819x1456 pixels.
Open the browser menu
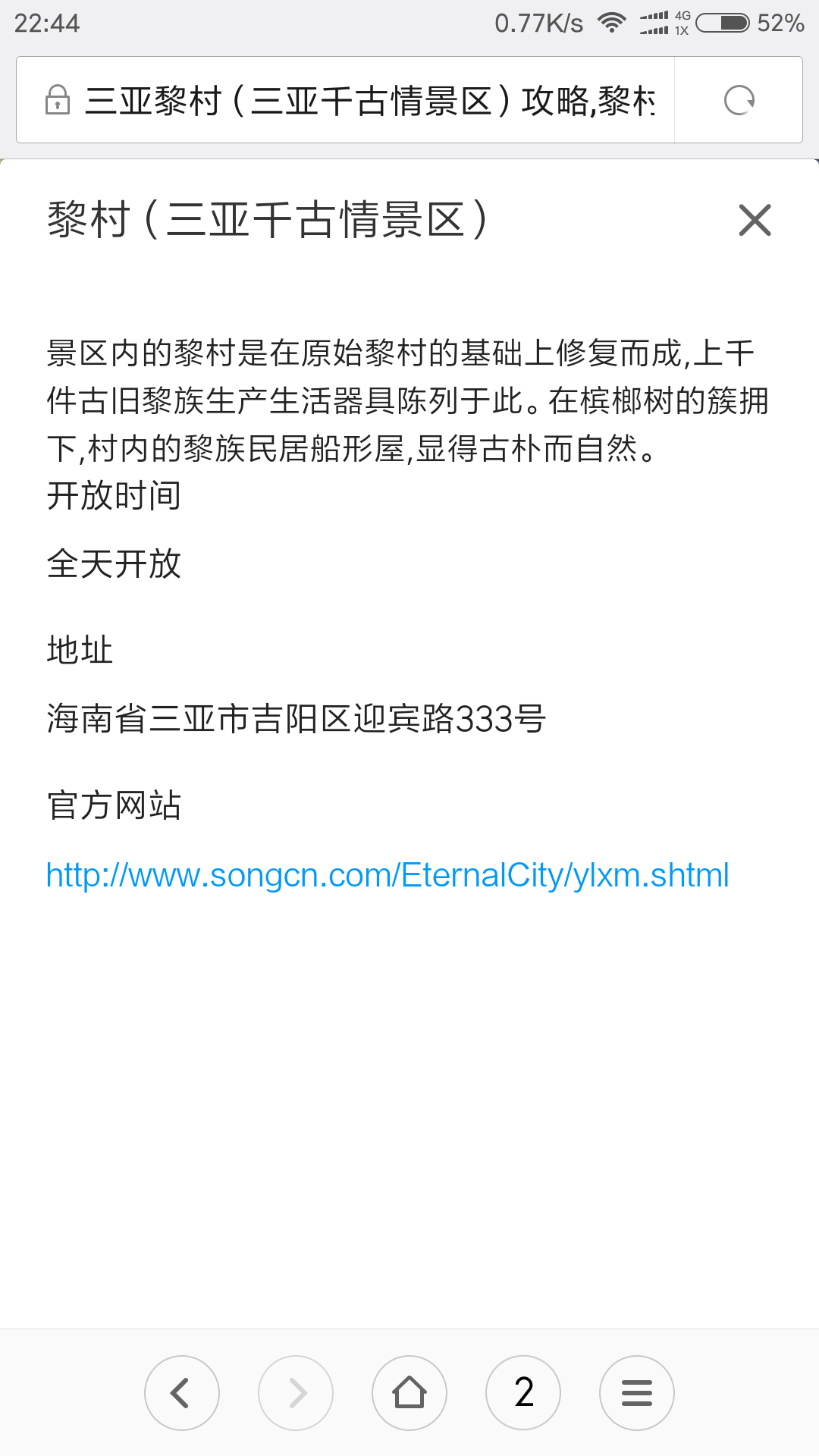coord(637,1393)
